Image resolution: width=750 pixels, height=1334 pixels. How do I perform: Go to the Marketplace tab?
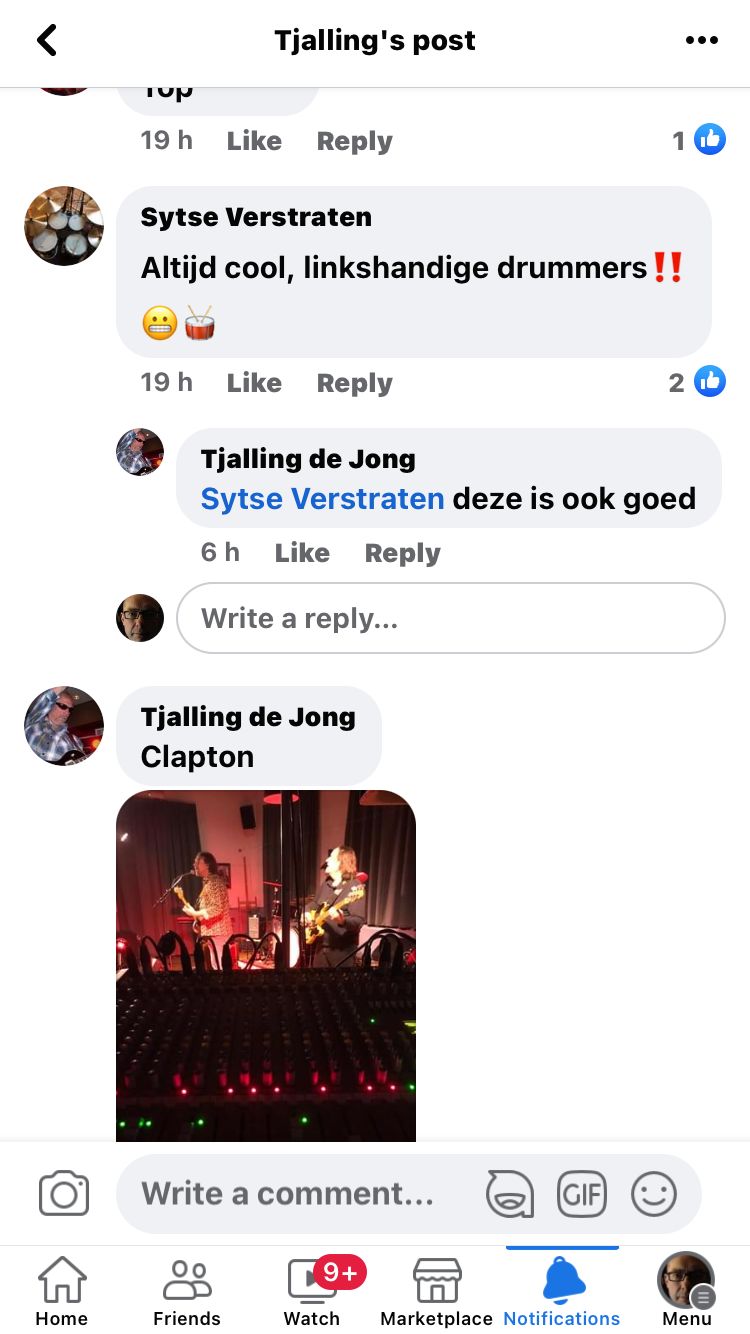click(x=437, y=1290)
